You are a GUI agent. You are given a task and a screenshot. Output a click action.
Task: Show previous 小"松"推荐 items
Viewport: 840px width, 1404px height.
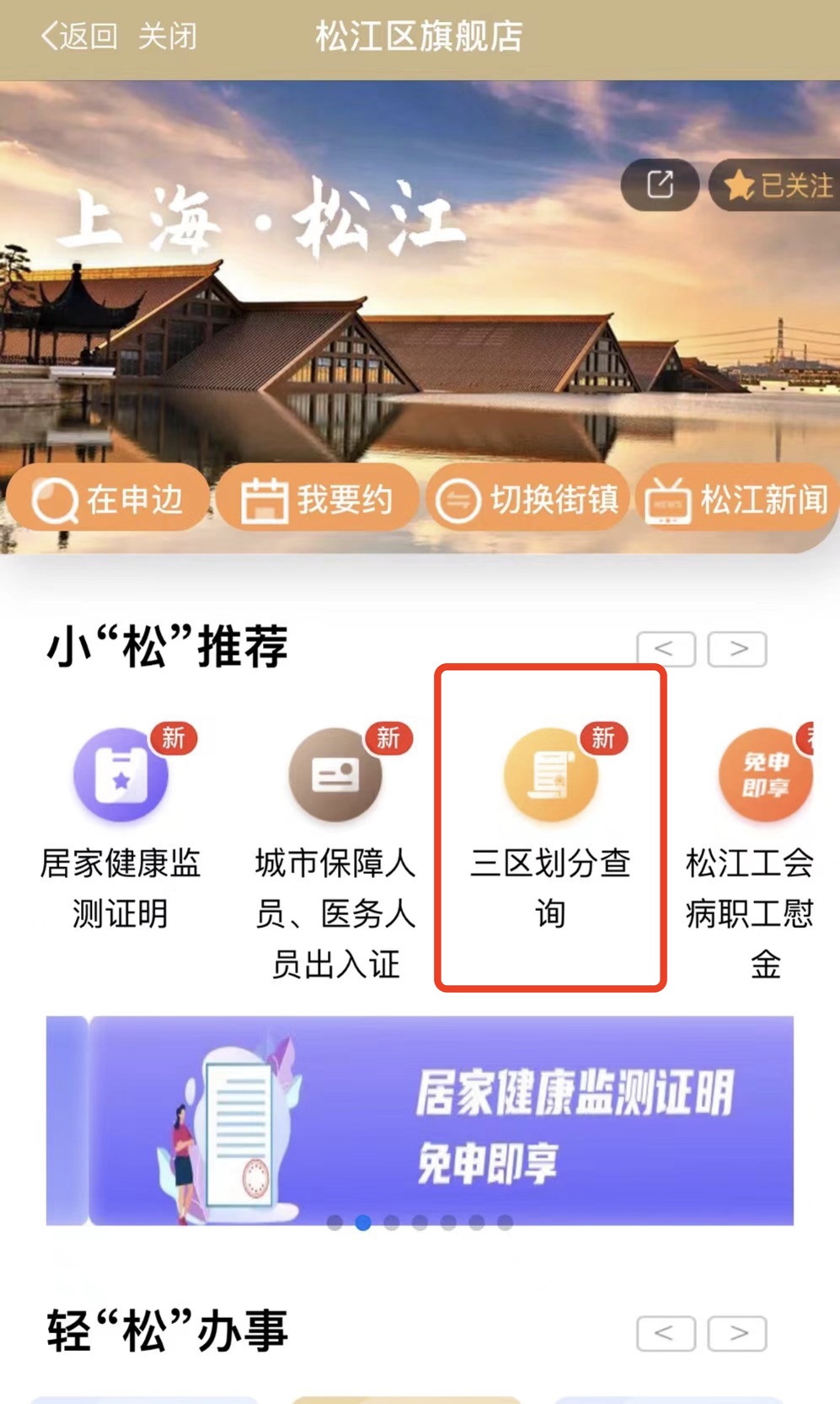coord(666,649)
